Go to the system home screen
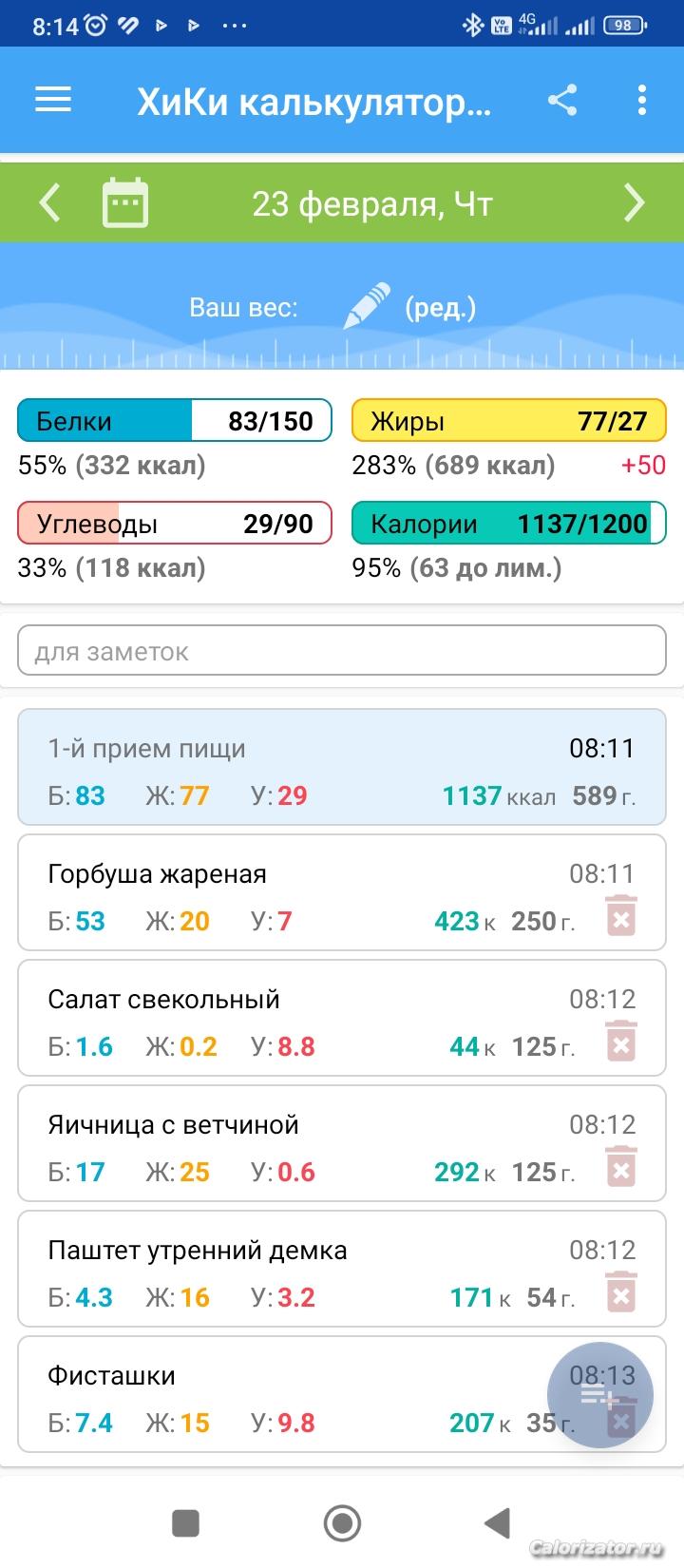This screenshot has height=1568, width=684. click(x=342, y=1523)
